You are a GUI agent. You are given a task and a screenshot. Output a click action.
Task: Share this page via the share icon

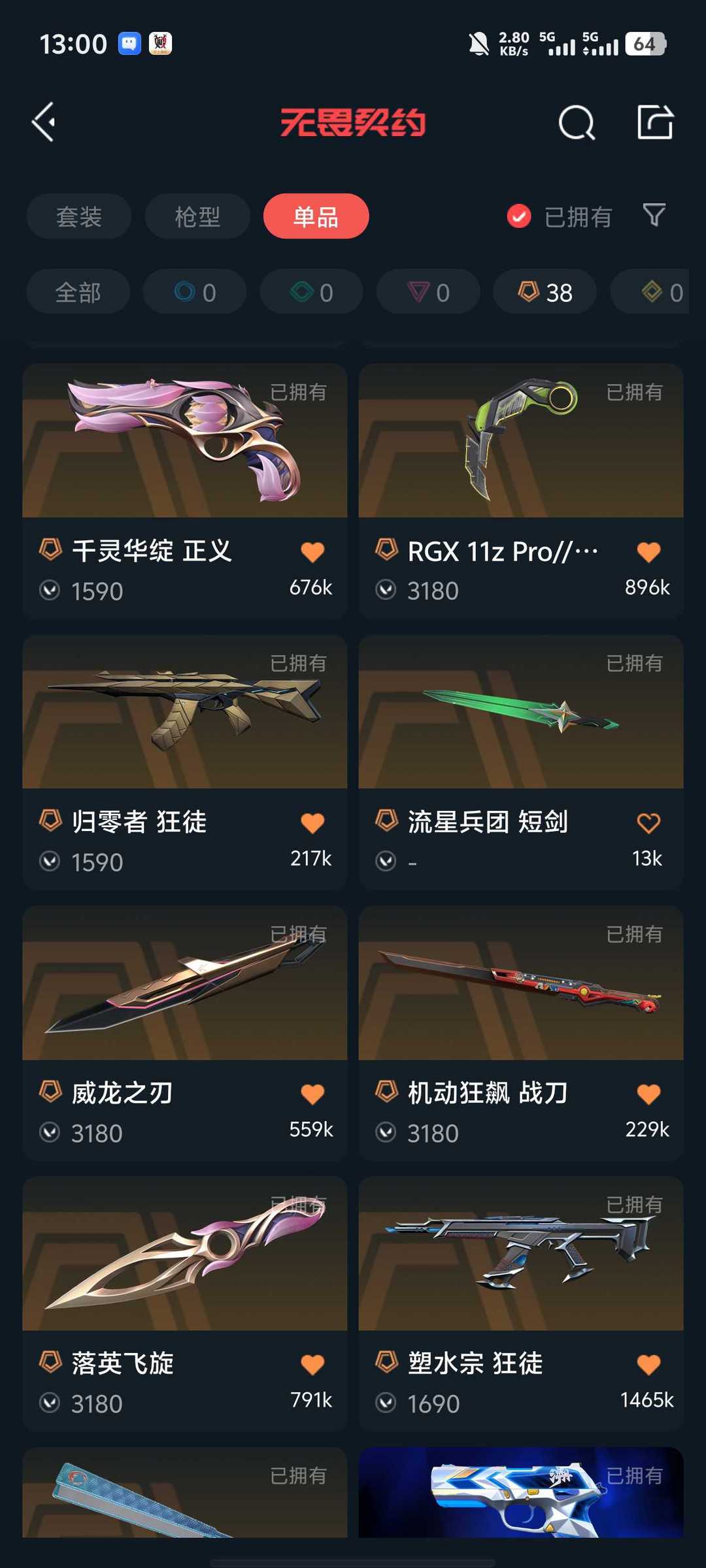click(x=655, y=122)
